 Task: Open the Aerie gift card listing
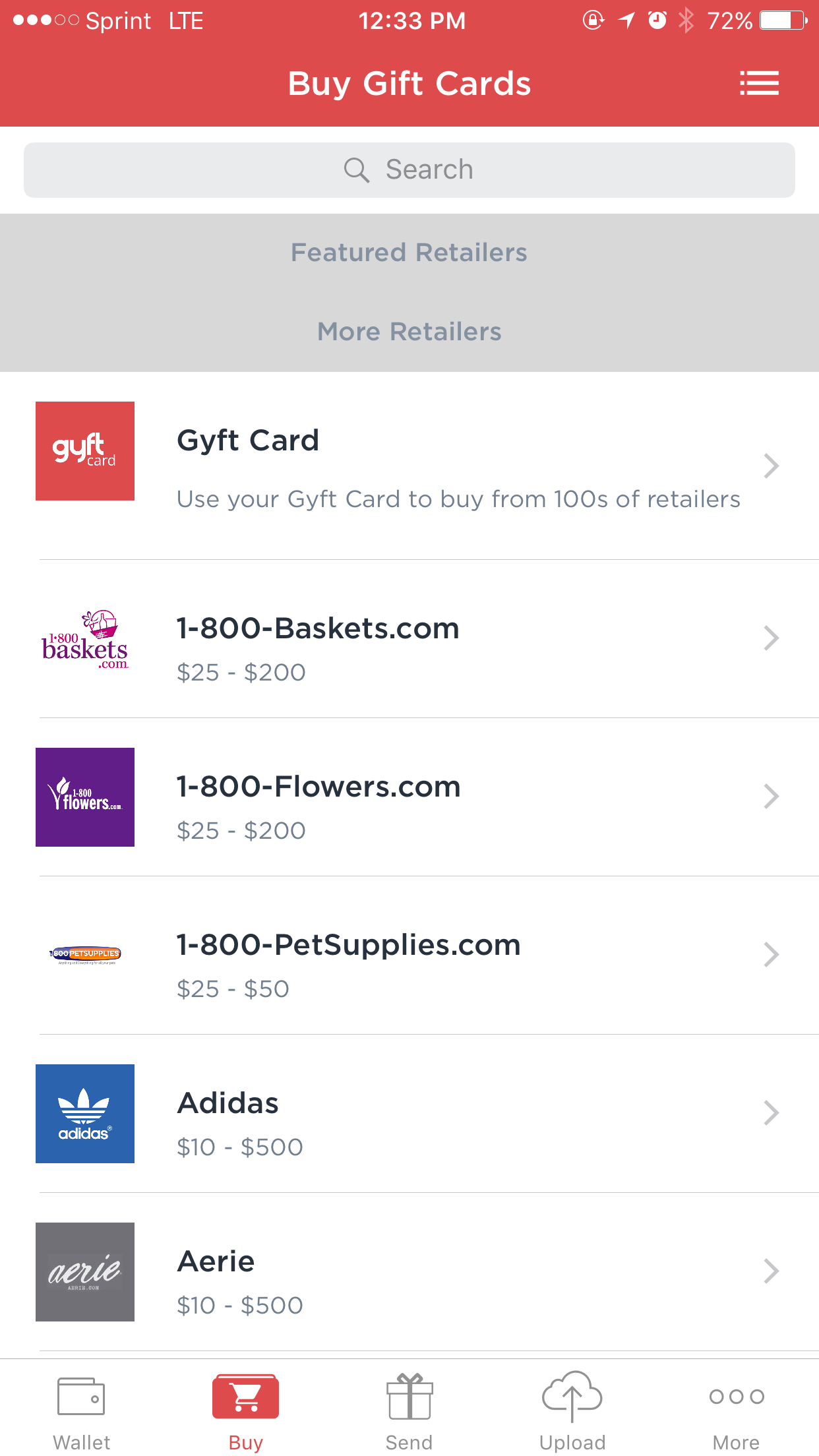click(x=409, y=1271)
